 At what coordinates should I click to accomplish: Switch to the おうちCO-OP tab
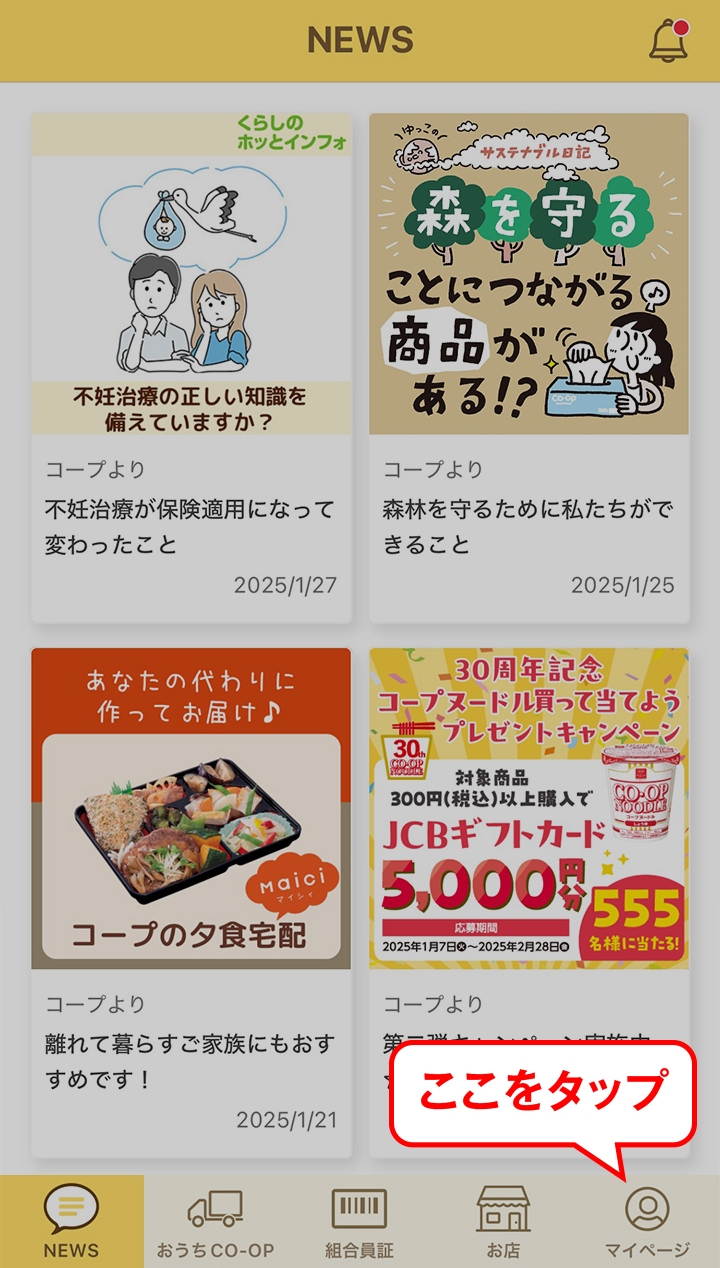point(215,1222)
